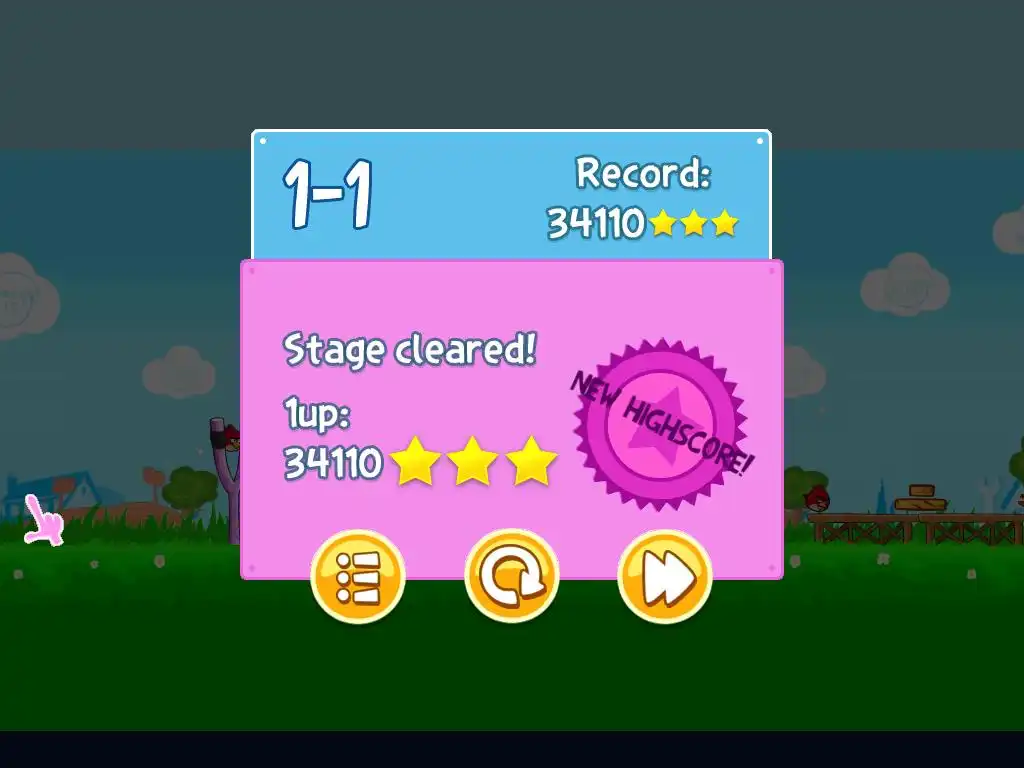This screenshot has height=768, width=1024.
Task: Open the level selection menu
Action: pyautogui.click(x=358, y=576)
